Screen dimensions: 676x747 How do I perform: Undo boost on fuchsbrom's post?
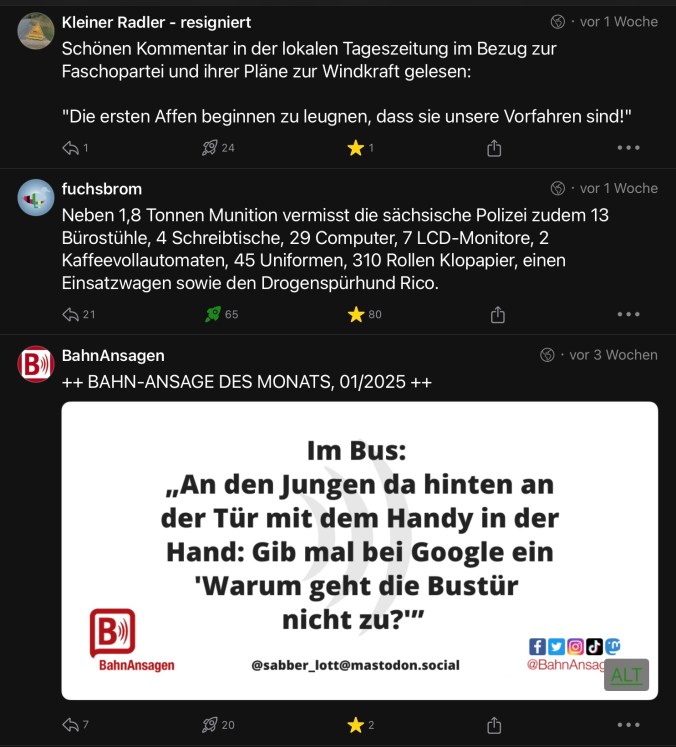(212, 314)
